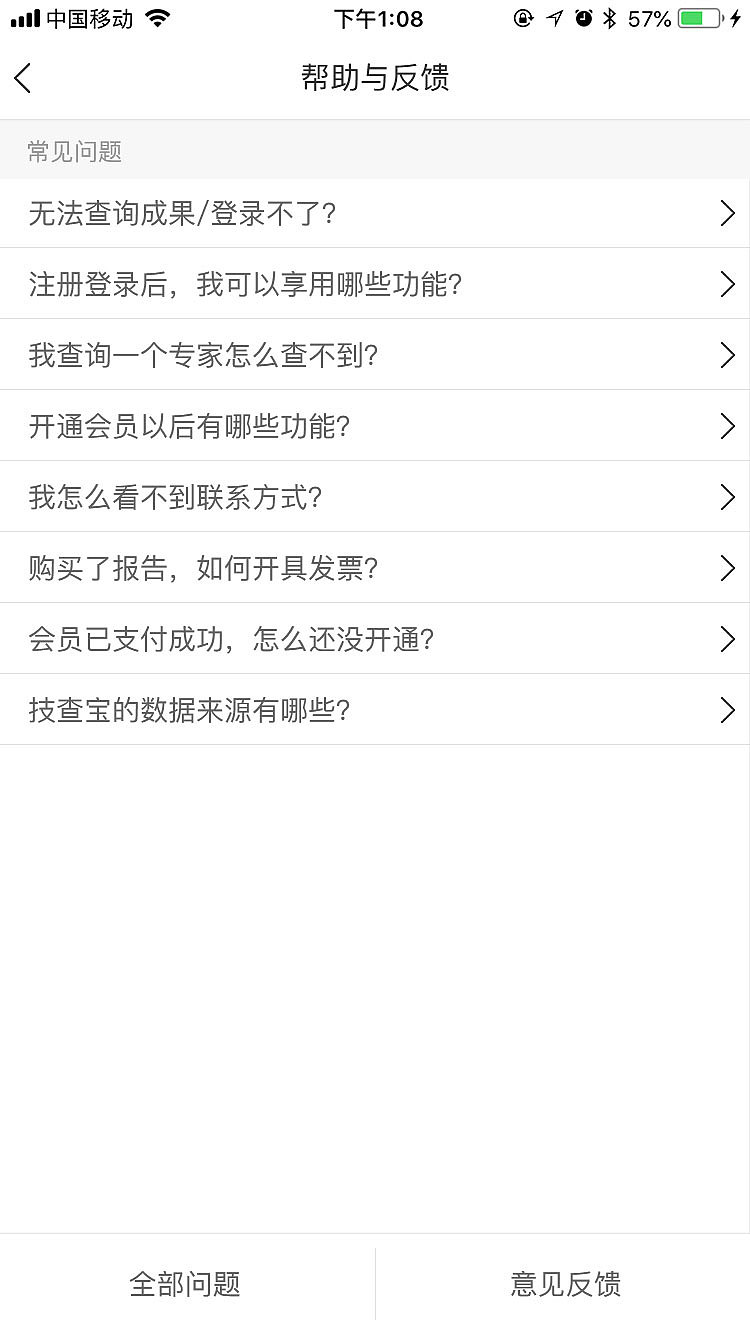Screen dimensions: 750x1334
Task: Open the question 注册登录后，我可以享用哪些功能?
Action: click(x=375, y=284)
